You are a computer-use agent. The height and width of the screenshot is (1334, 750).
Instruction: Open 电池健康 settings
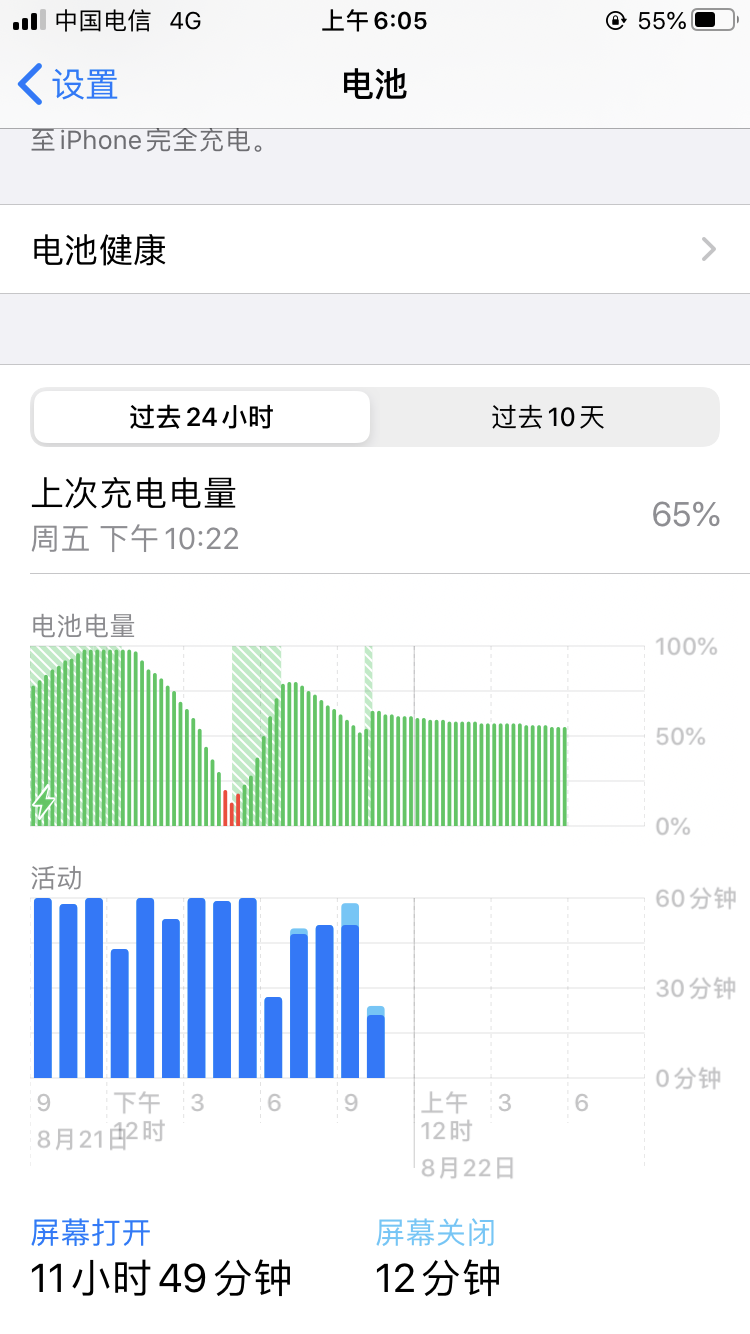pyautogui.click(x=375, y=250)
